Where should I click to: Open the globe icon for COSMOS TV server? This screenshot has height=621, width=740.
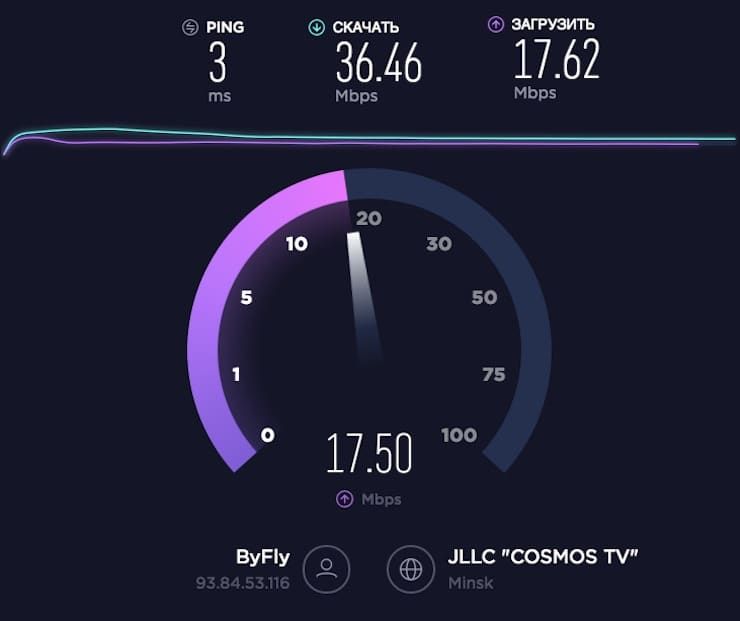pyautogui.click(x=411, y=569)
